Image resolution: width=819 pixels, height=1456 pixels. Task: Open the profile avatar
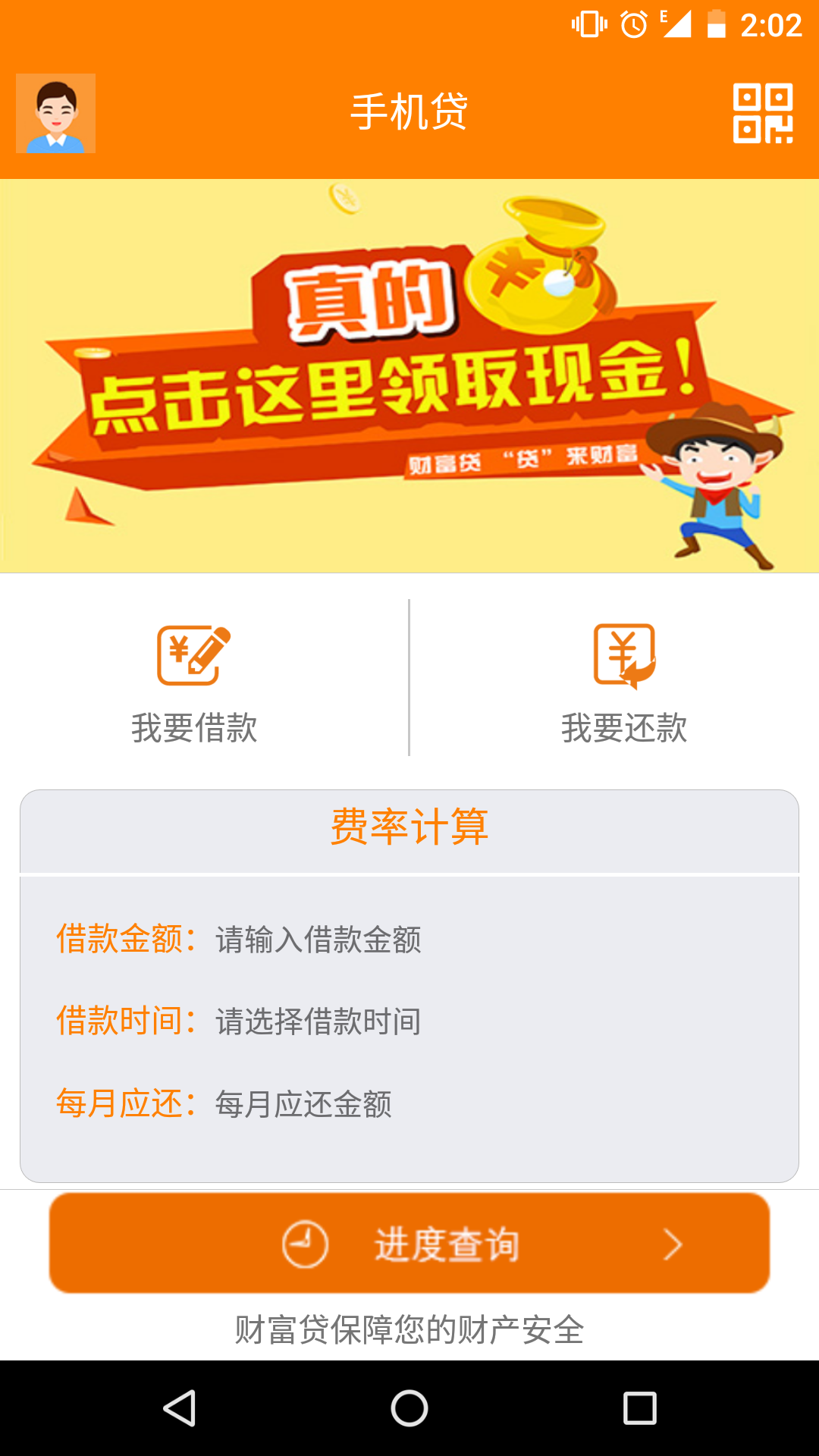click(55, 113)
